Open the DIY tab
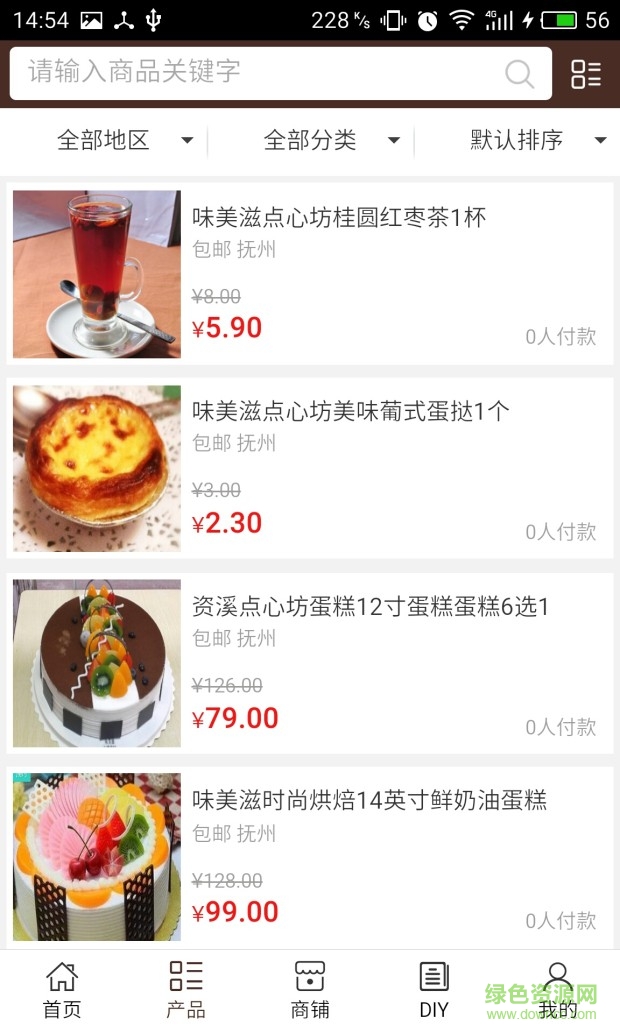The image size is (620, 1033). [x=434, y=990]
